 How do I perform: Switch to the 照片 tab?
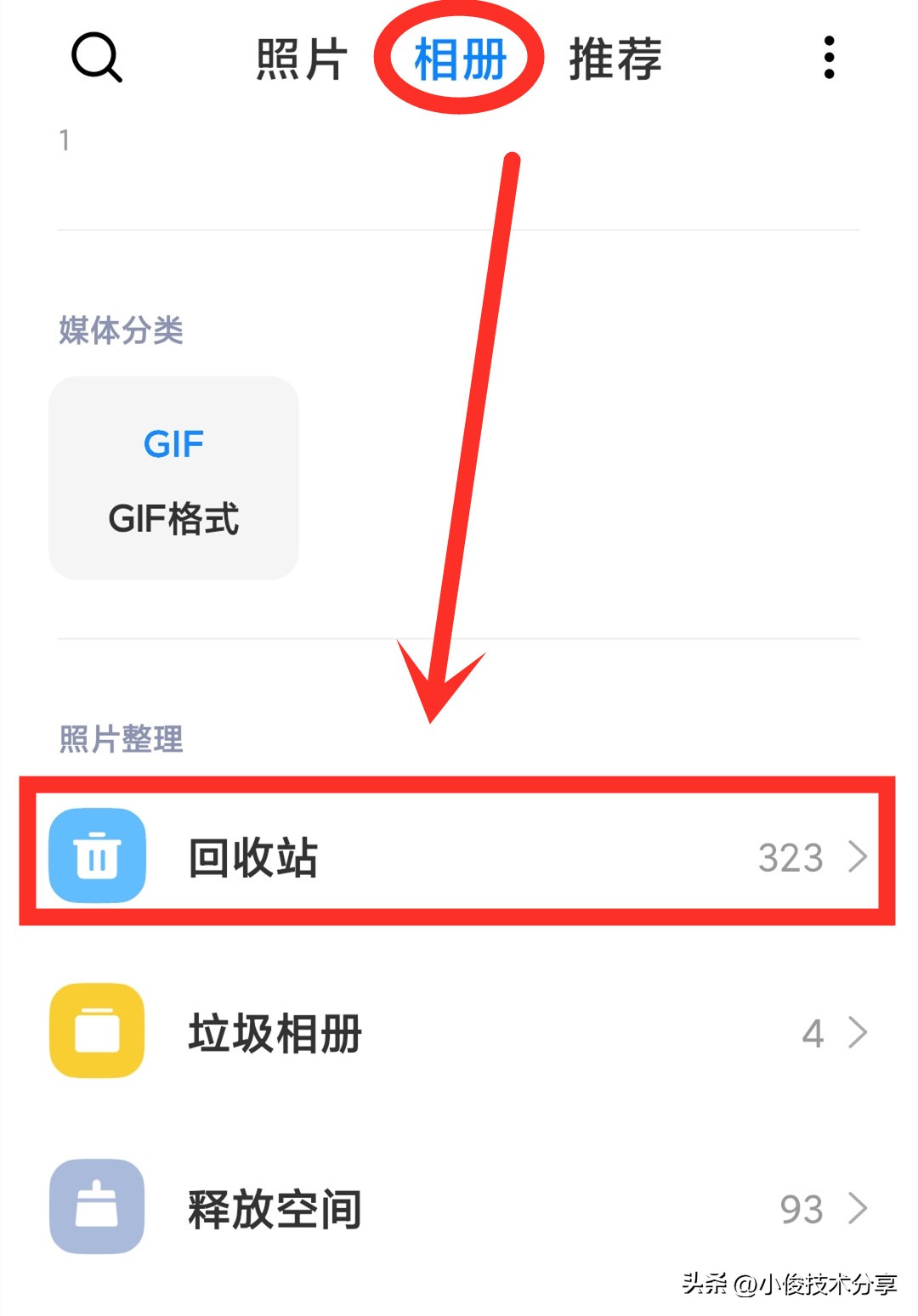[302, 59]
